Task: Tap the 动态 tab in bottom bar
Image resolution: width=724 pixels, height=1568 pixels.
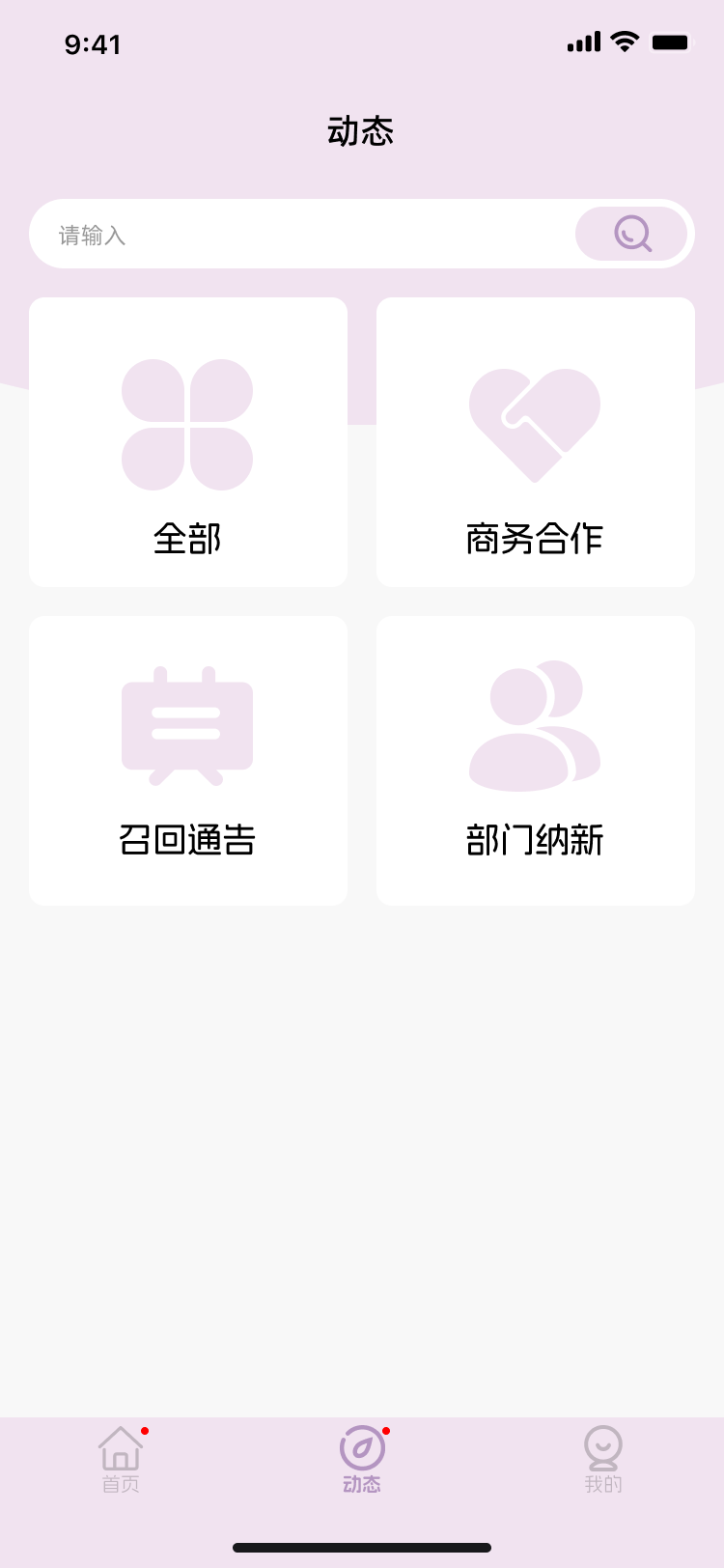Action: point(362,1459)
